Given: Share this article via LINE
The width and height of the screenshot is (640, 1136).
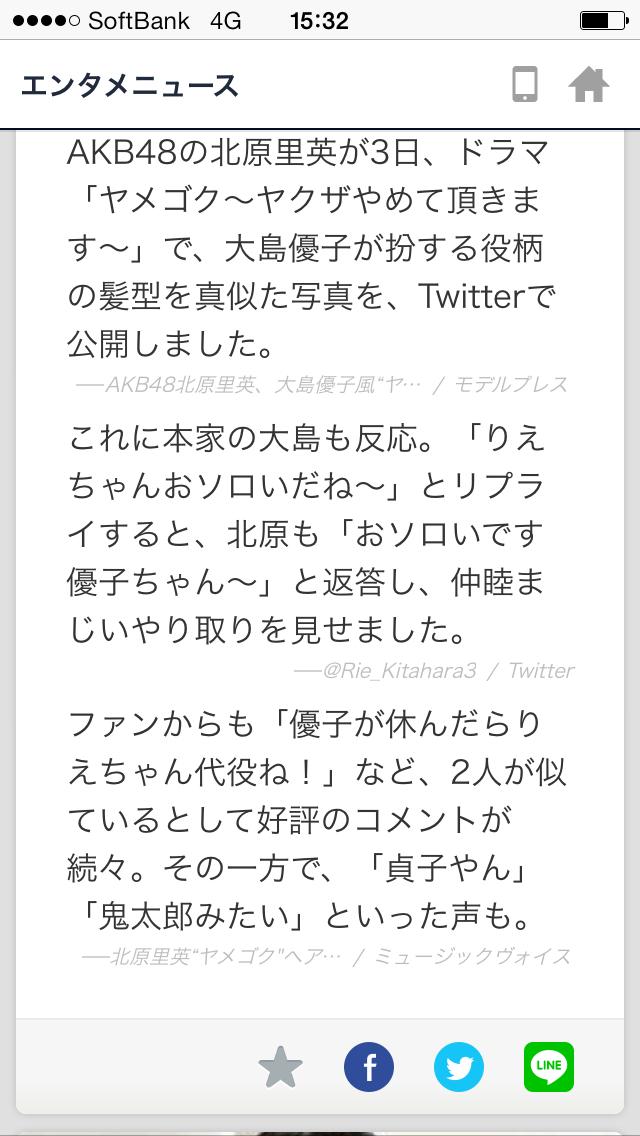Looking at the screenshot, I should 548,1067.
